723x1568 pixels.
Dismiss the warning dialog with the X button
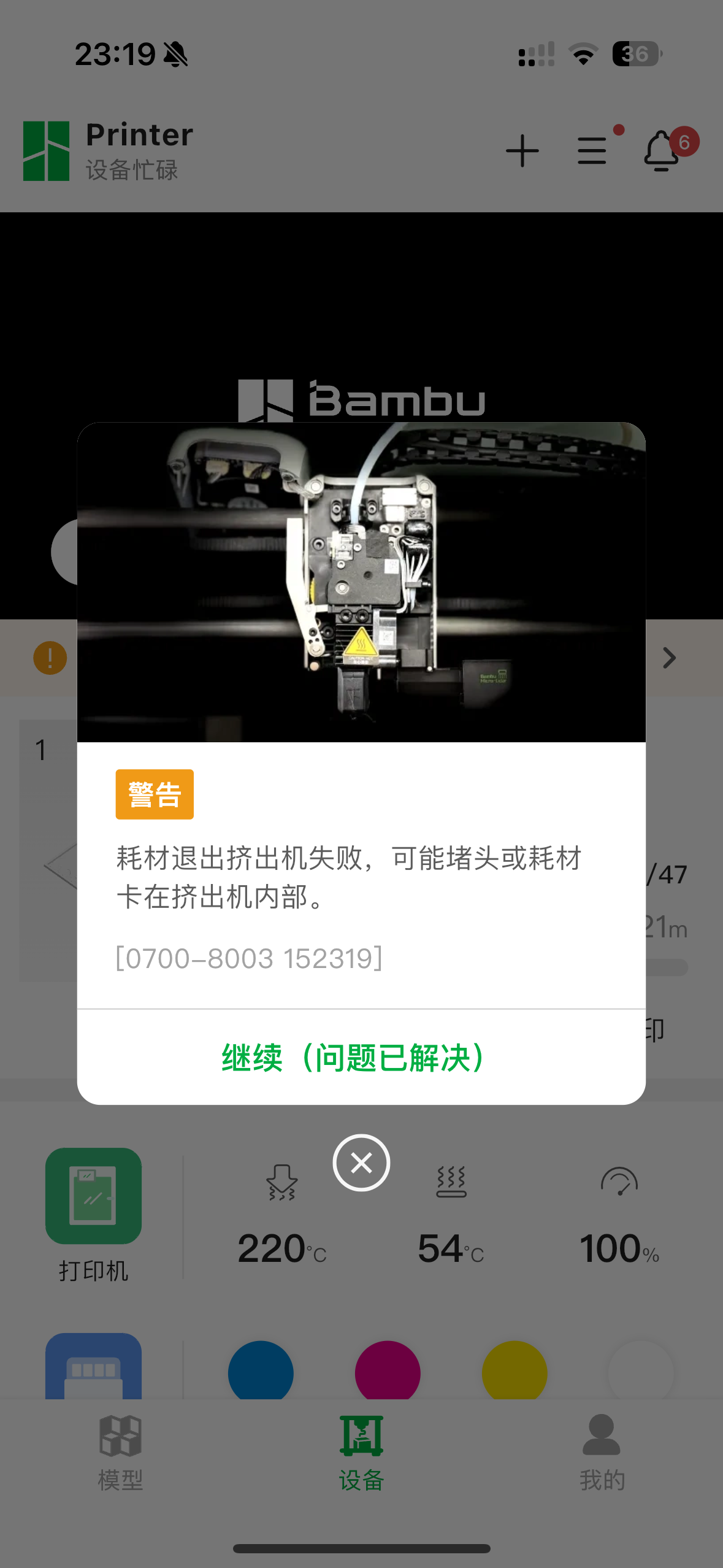coord(361,1163)
